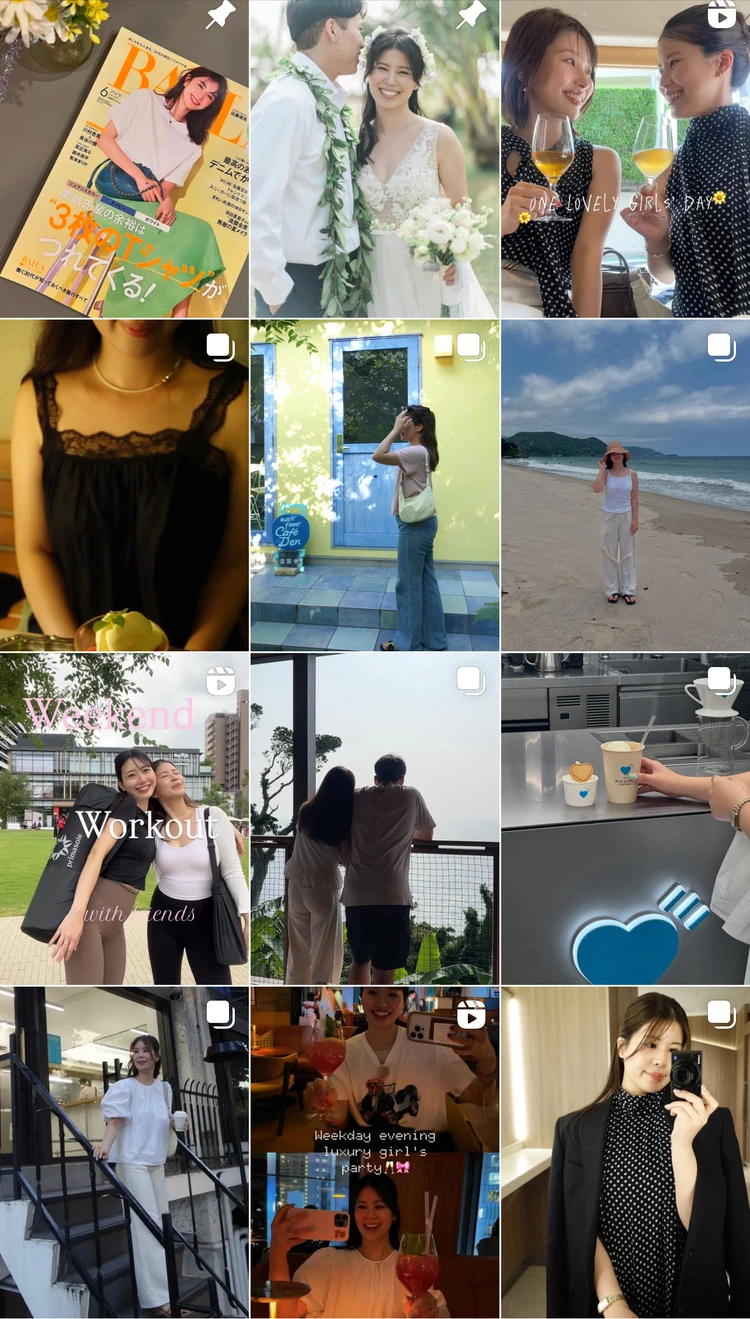Open the black lace camisole post
Viewport: 750px width, 1319px height.
tap(124, 485)
